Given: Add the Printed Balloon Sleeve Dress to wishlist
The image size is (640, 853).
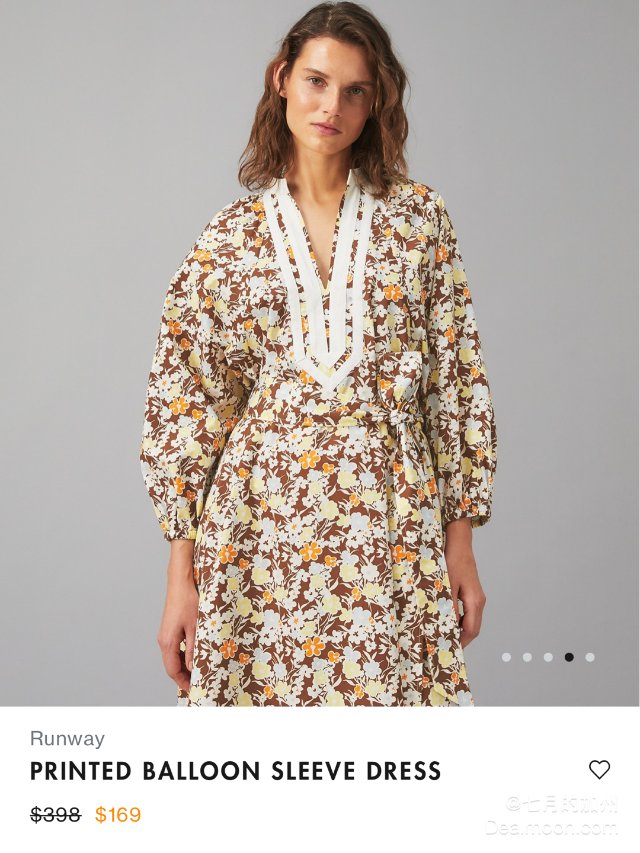Looking at the screenshot, I should tap(599, 769).
